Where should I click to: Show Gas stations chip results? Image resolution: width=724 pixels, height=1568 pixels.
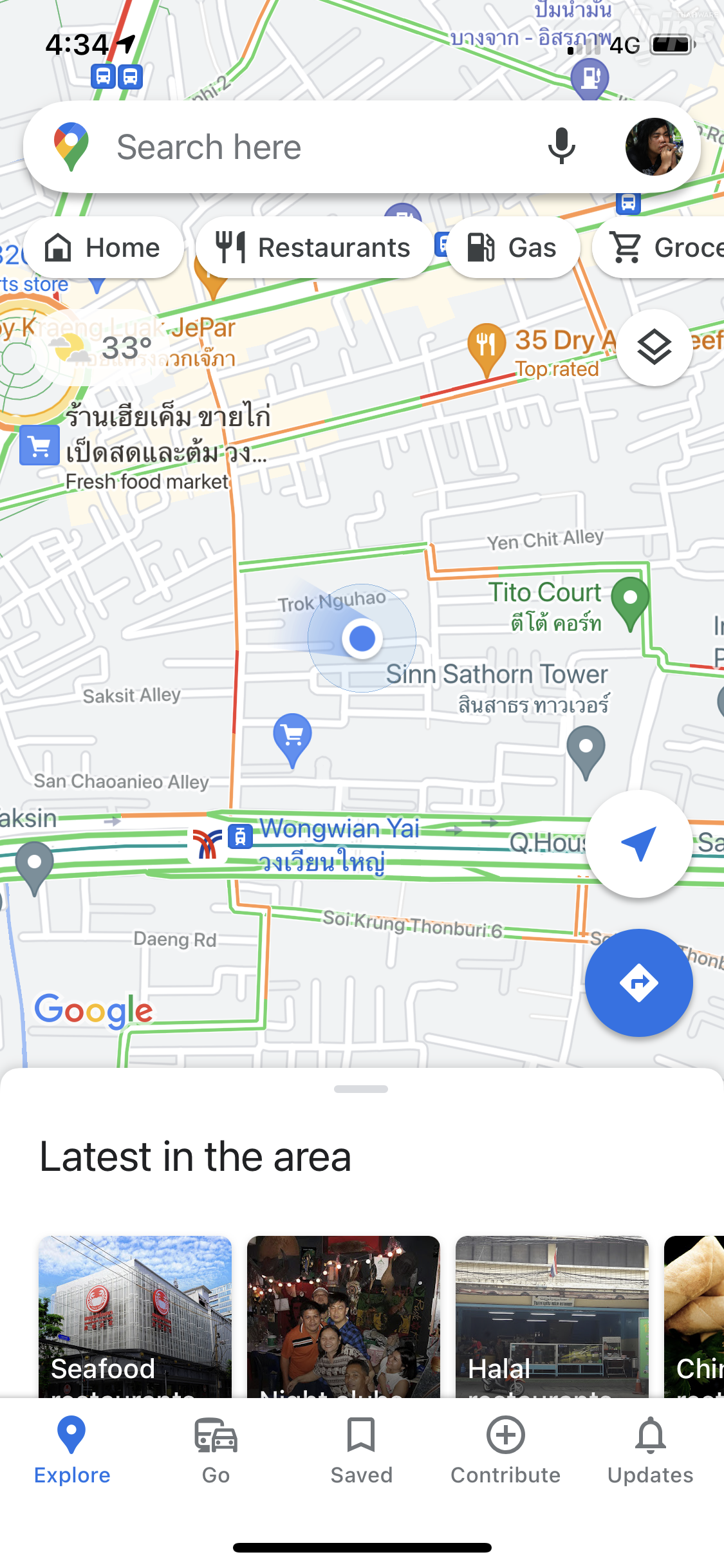pos(513,248)
